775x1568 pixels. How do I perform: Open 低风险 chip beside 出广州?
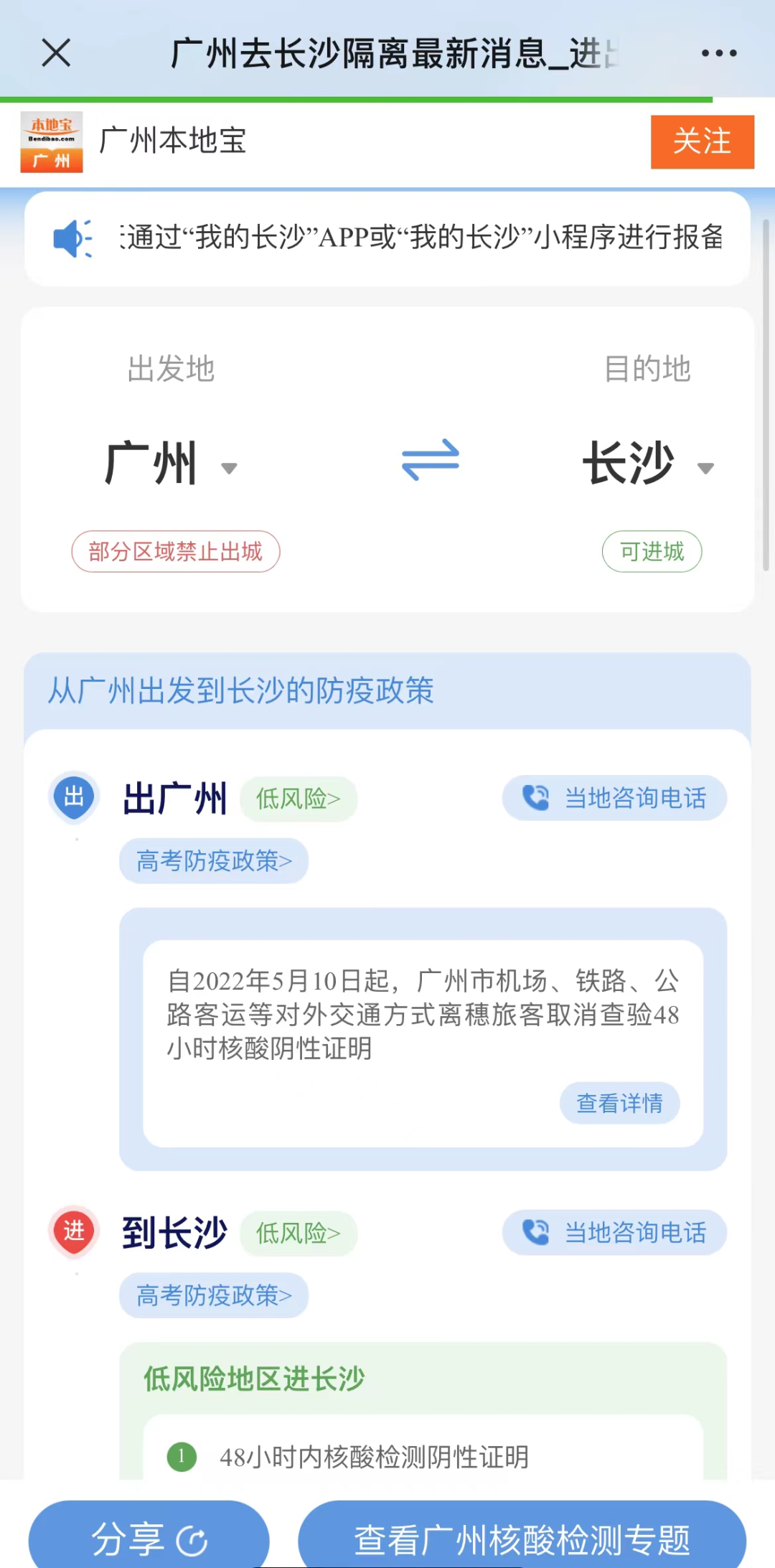(298, 799)
